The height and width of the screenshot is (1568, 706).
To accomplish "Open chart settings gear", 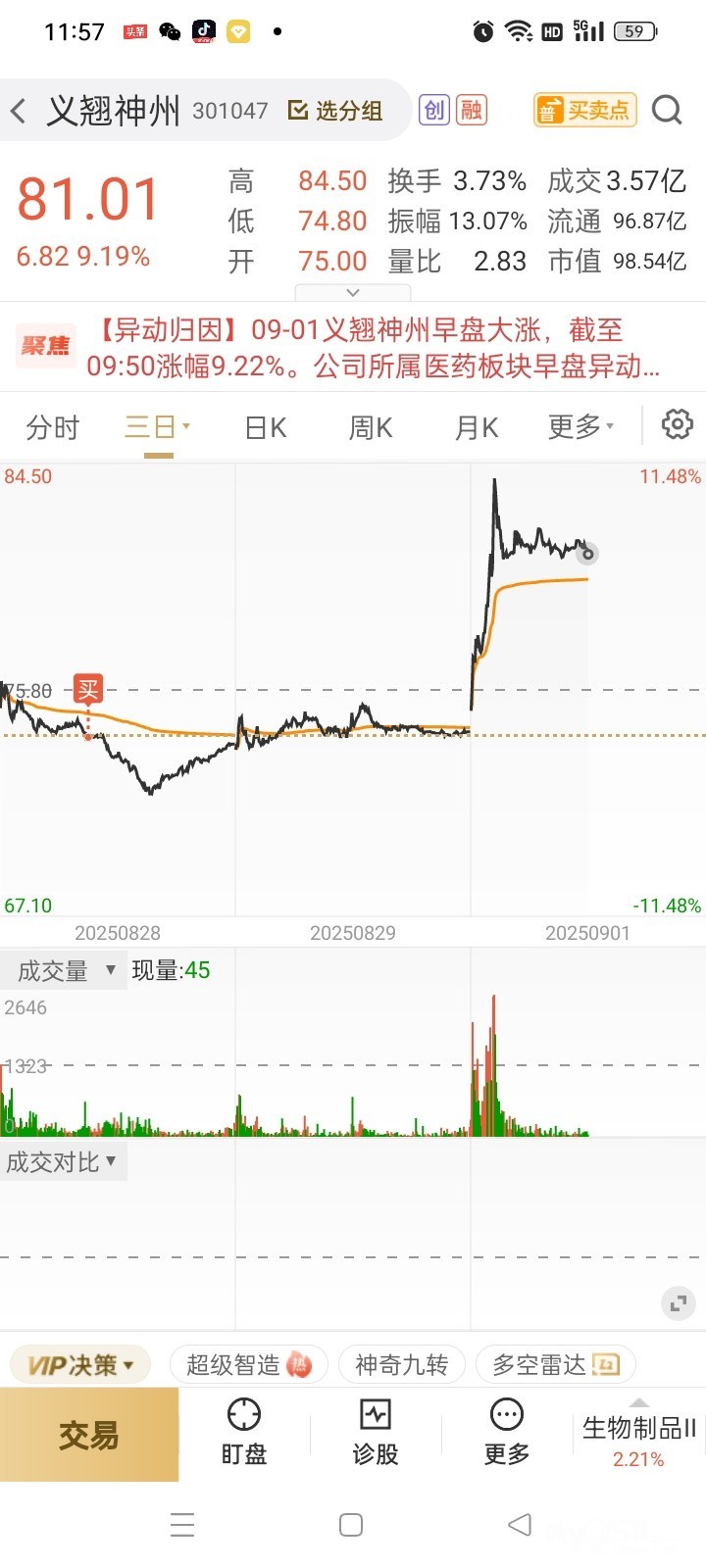I will pyautogui.click(x=678, y=424).
